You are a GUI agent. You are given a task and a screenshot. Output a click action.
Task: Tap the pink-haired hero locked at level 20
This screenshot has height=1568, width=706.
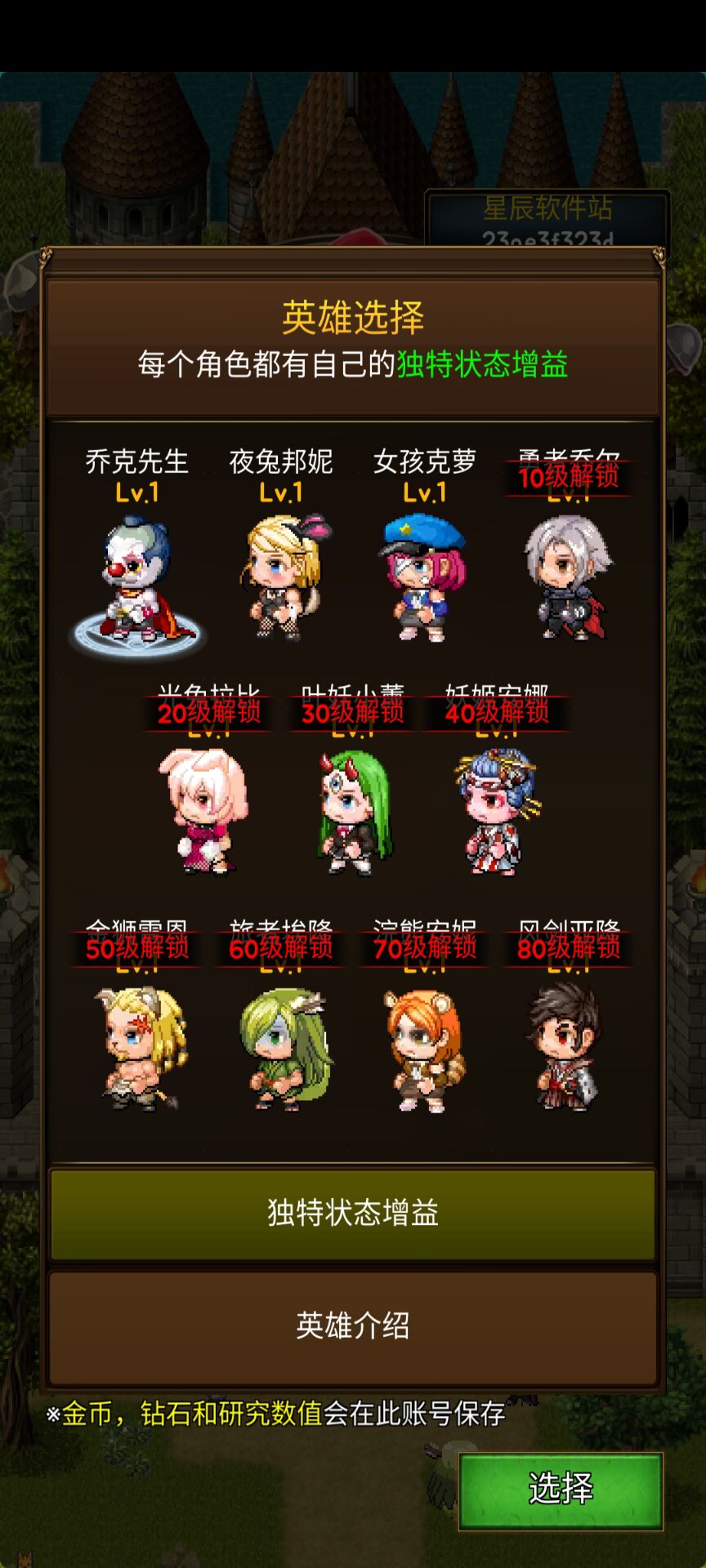click(x=208, y=813)
